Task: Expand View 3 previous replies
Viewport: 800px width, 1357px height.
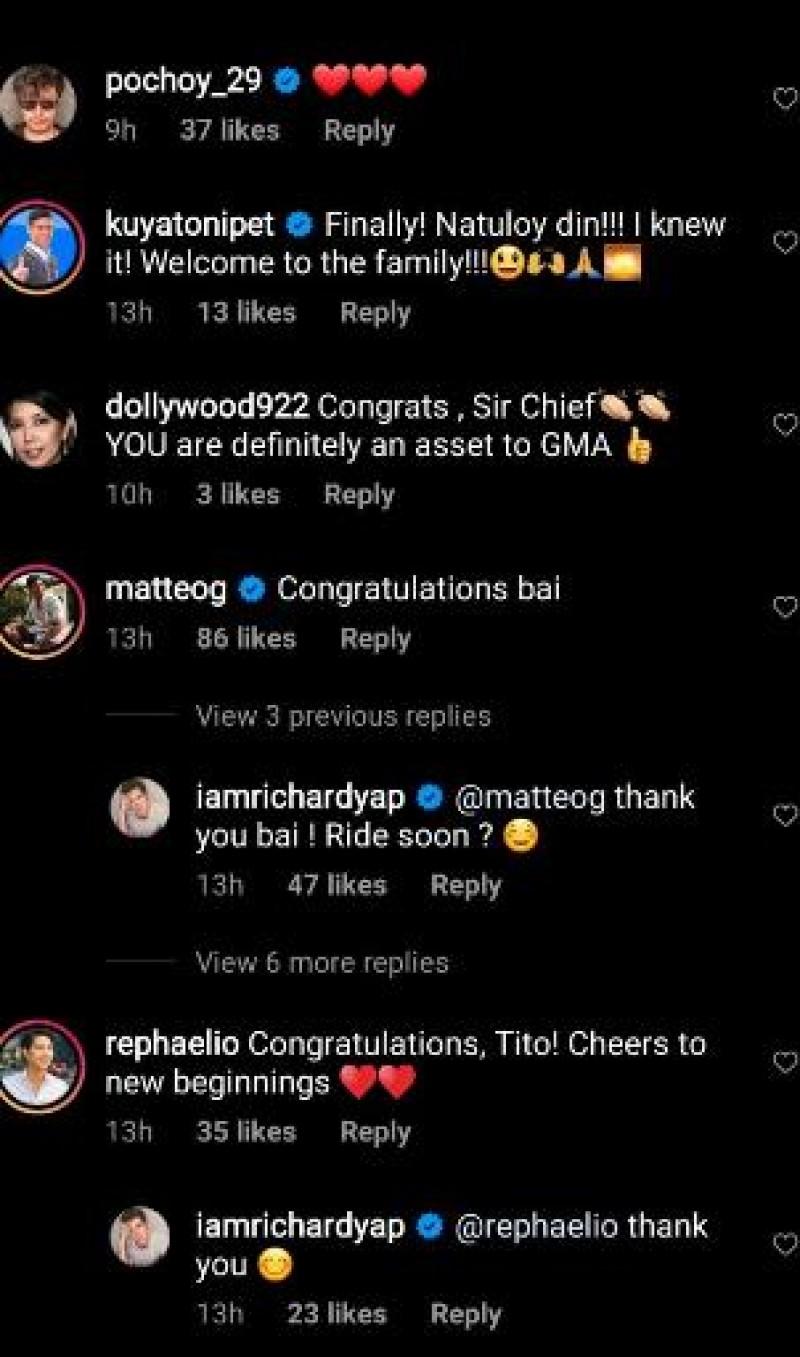Action: click(x=343, y=717)
